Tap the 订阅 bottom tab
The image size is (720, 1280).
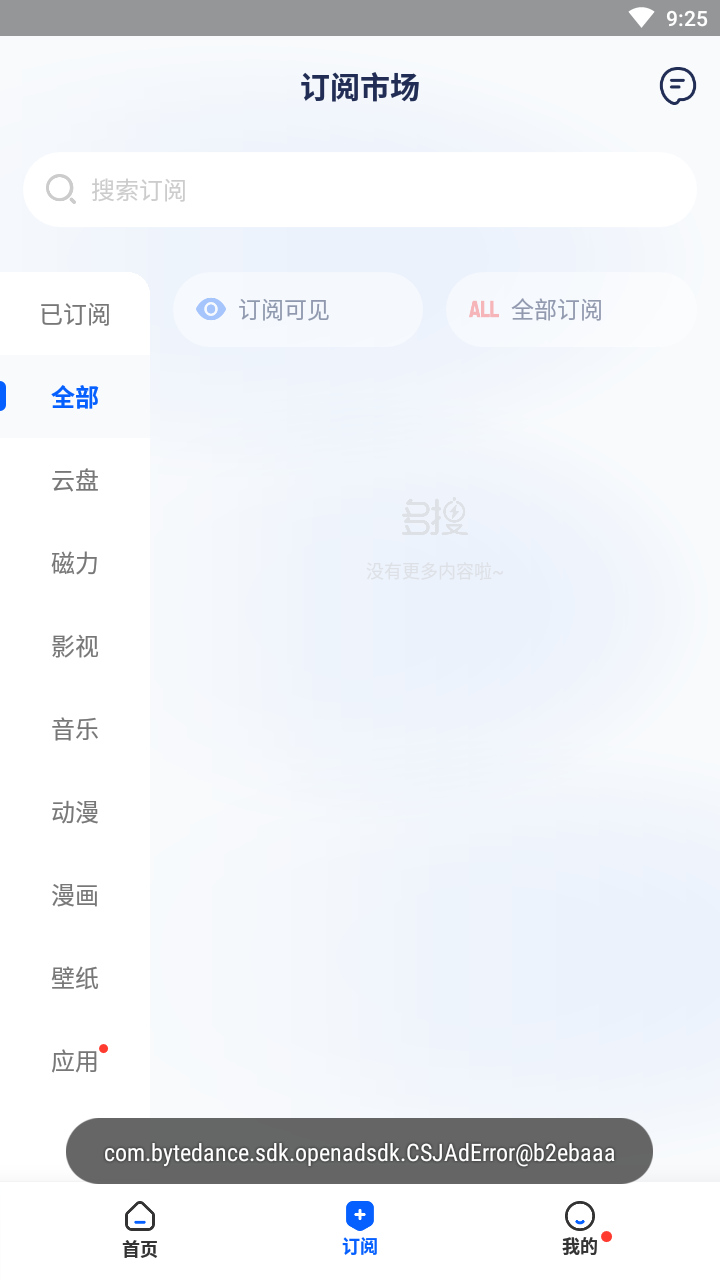[360, 1230]
